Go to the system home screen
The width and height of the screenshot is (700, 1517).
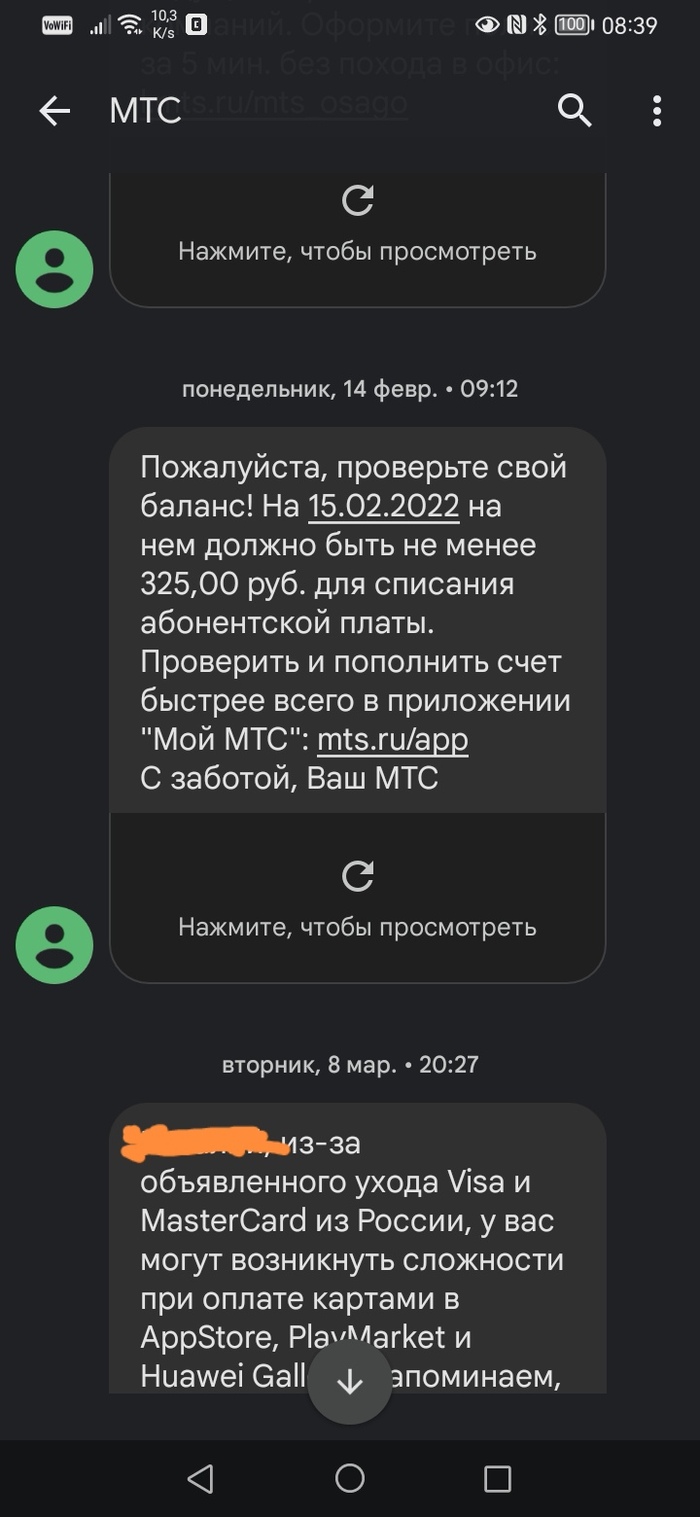349,1478
